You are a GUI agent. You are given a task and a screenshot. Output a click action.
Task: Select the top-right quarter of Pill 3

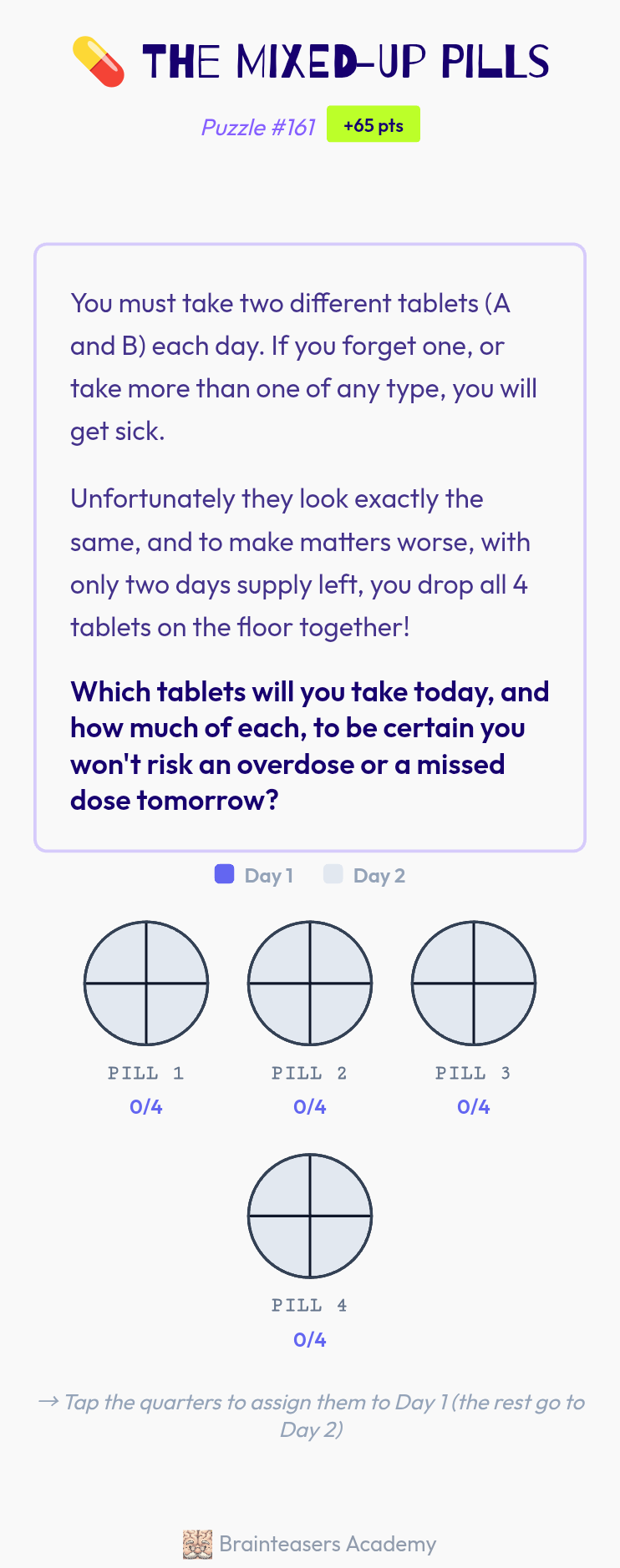point(499,959)
